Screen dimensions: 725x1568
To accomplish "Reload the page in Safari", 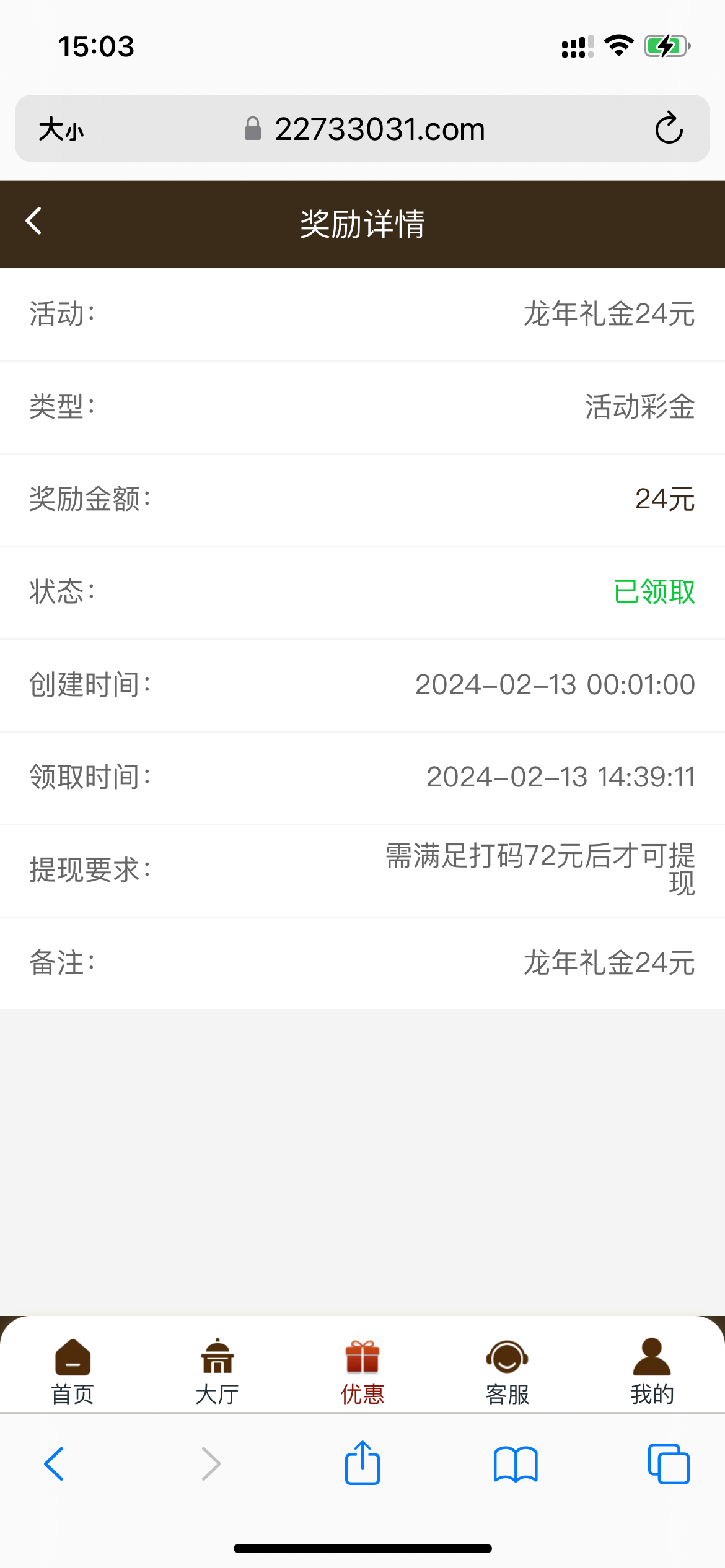I will click(669, 129).
